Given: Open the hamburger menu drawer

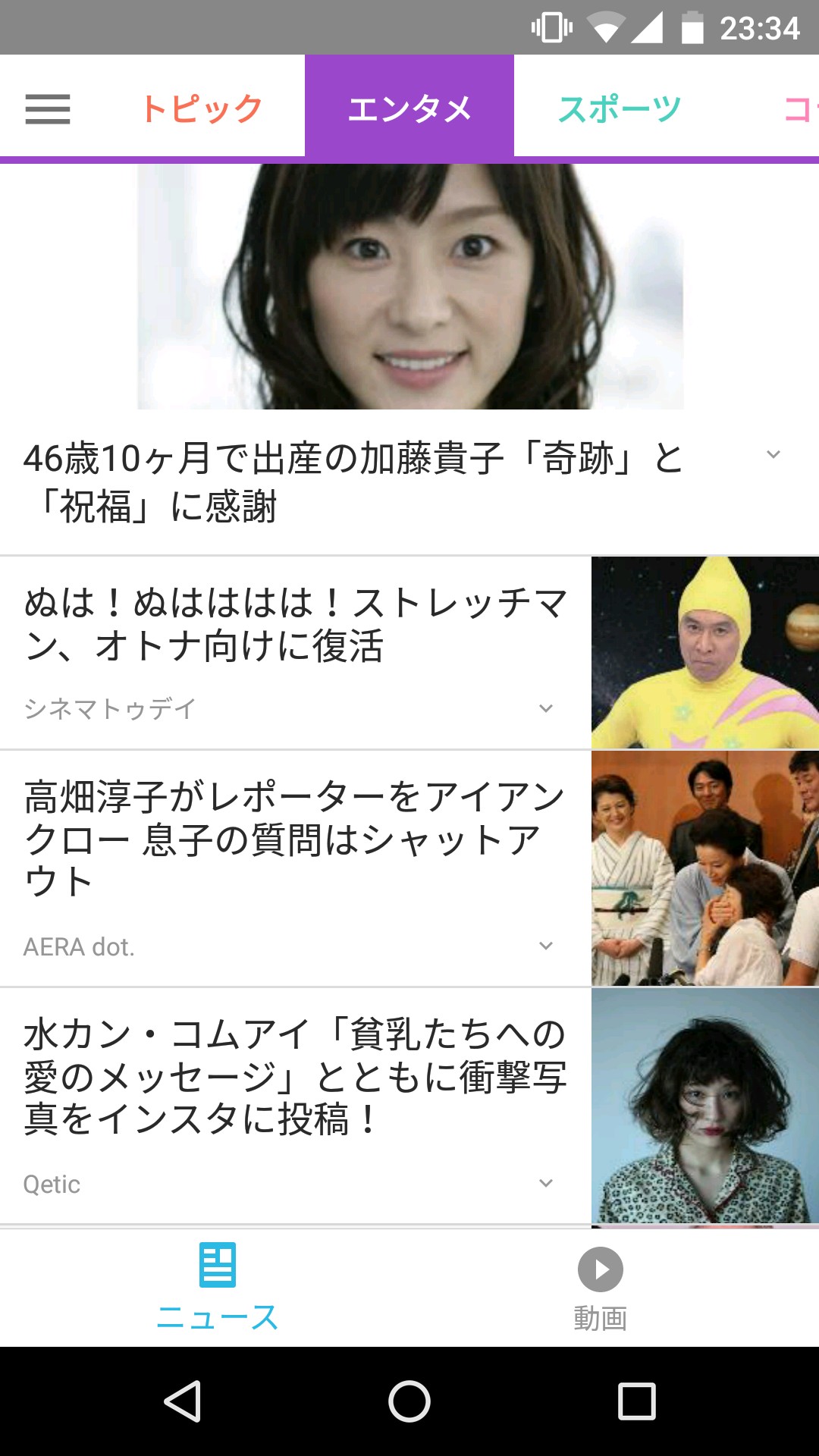Looking at the screenshot, I should tap(47, 108).
